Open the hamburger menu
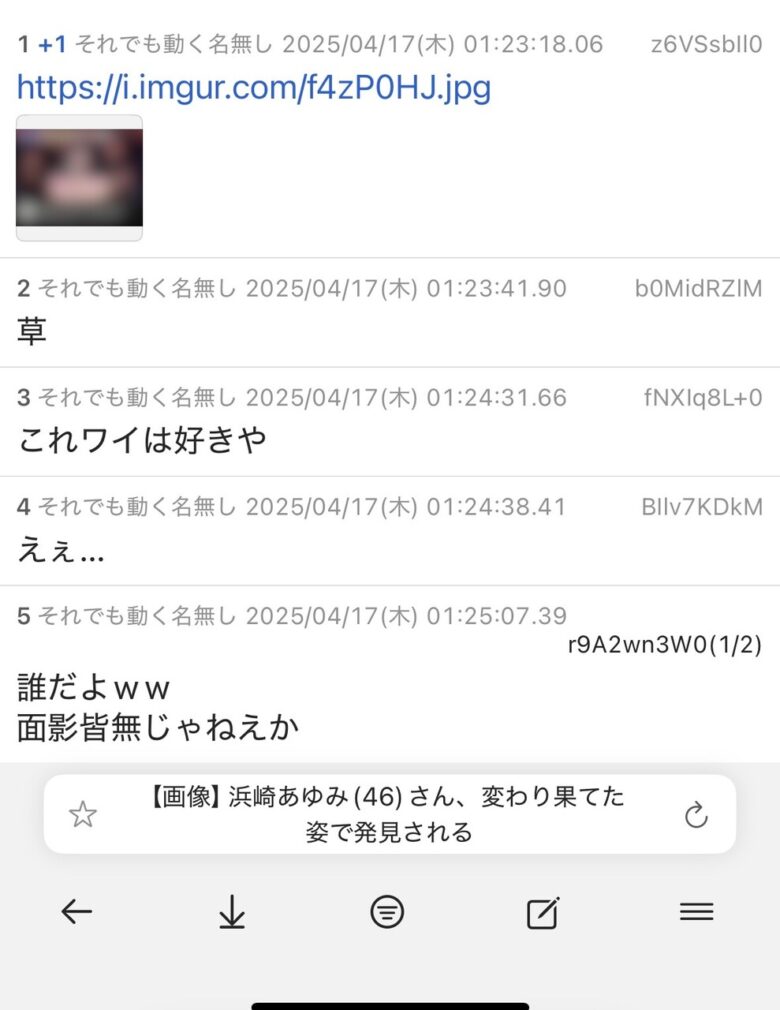The width and height of the screenshot is (780, 1010). (x=696, y=911)
